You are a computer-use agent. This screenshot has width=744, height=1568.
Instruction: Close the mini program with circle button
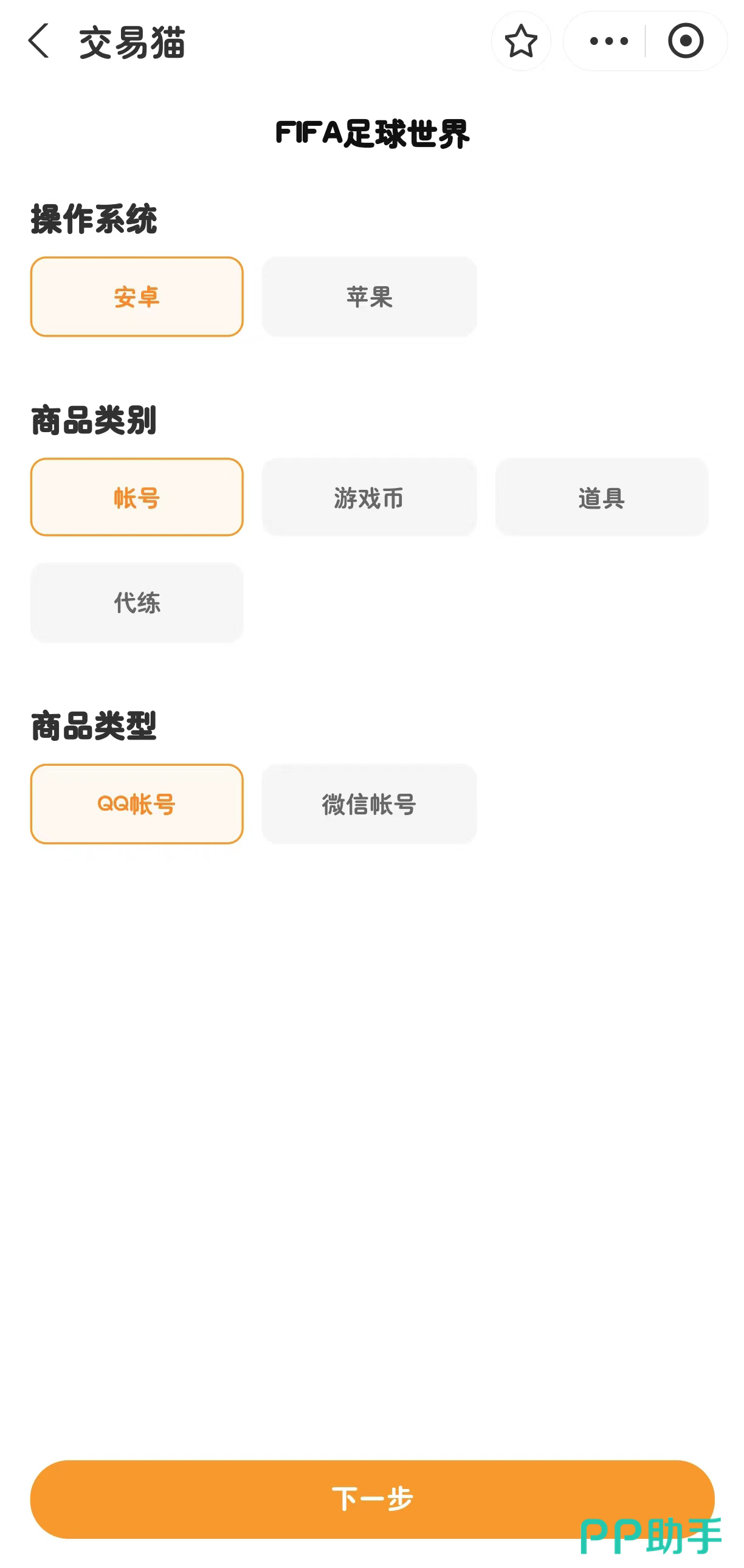point(685,41)
